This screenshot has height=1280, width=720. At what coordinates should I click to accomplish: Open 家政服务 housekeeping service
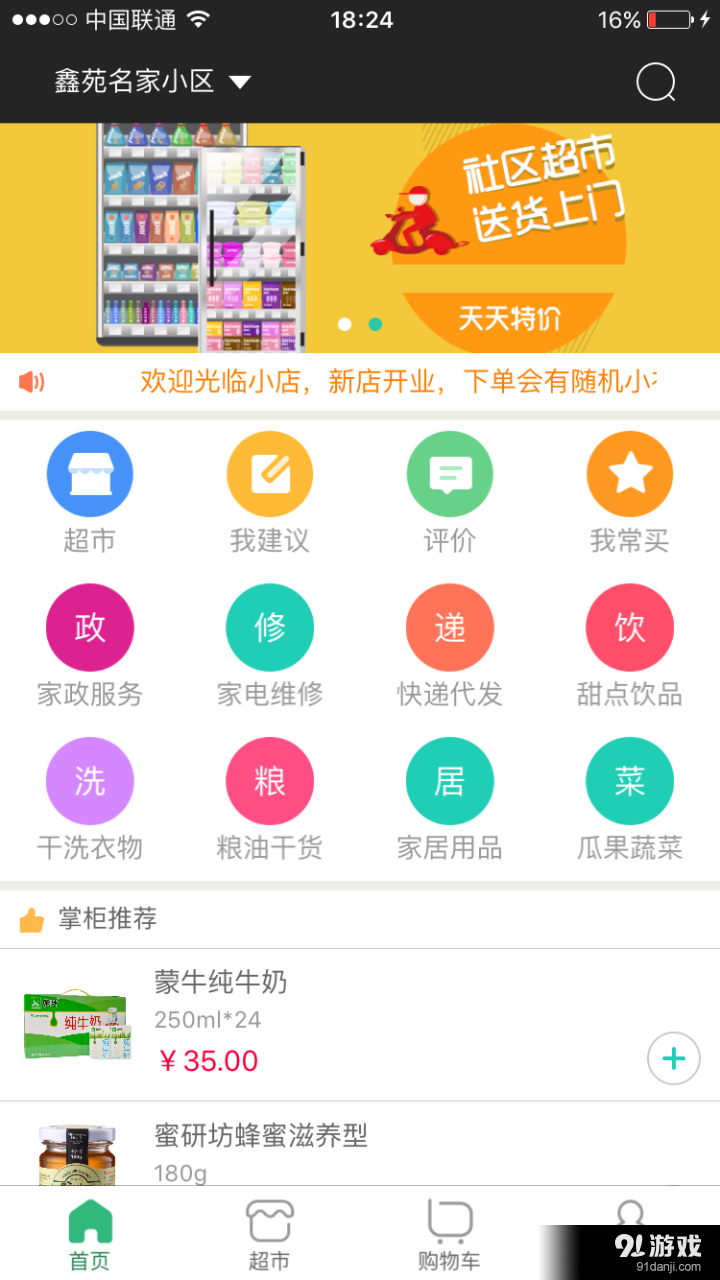[x=90, y=627]
